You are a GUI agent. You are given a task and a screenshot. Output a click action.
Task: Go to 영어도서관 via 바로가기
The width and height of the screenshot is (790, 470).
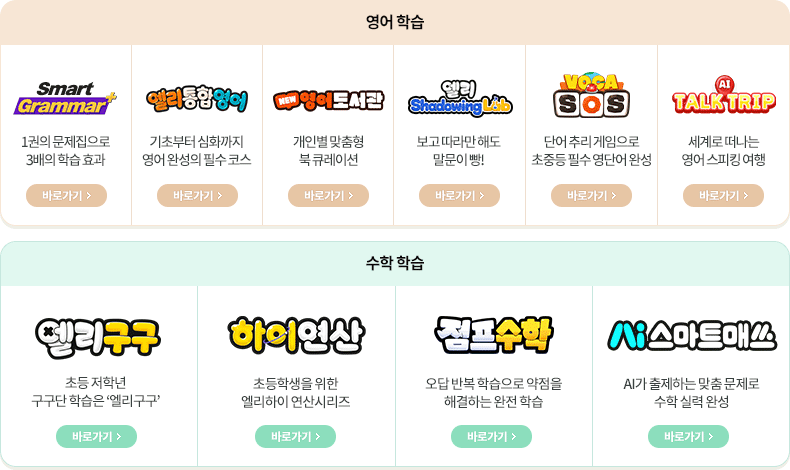click(328, 196)
